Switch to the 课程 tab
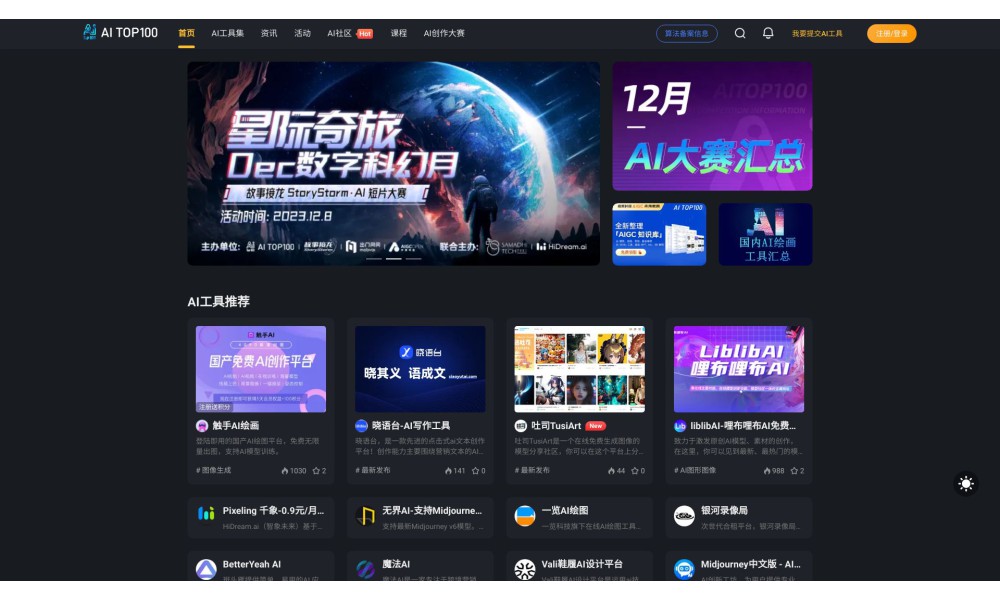This screenshot has height=600, width=1000. coord(399,33)
